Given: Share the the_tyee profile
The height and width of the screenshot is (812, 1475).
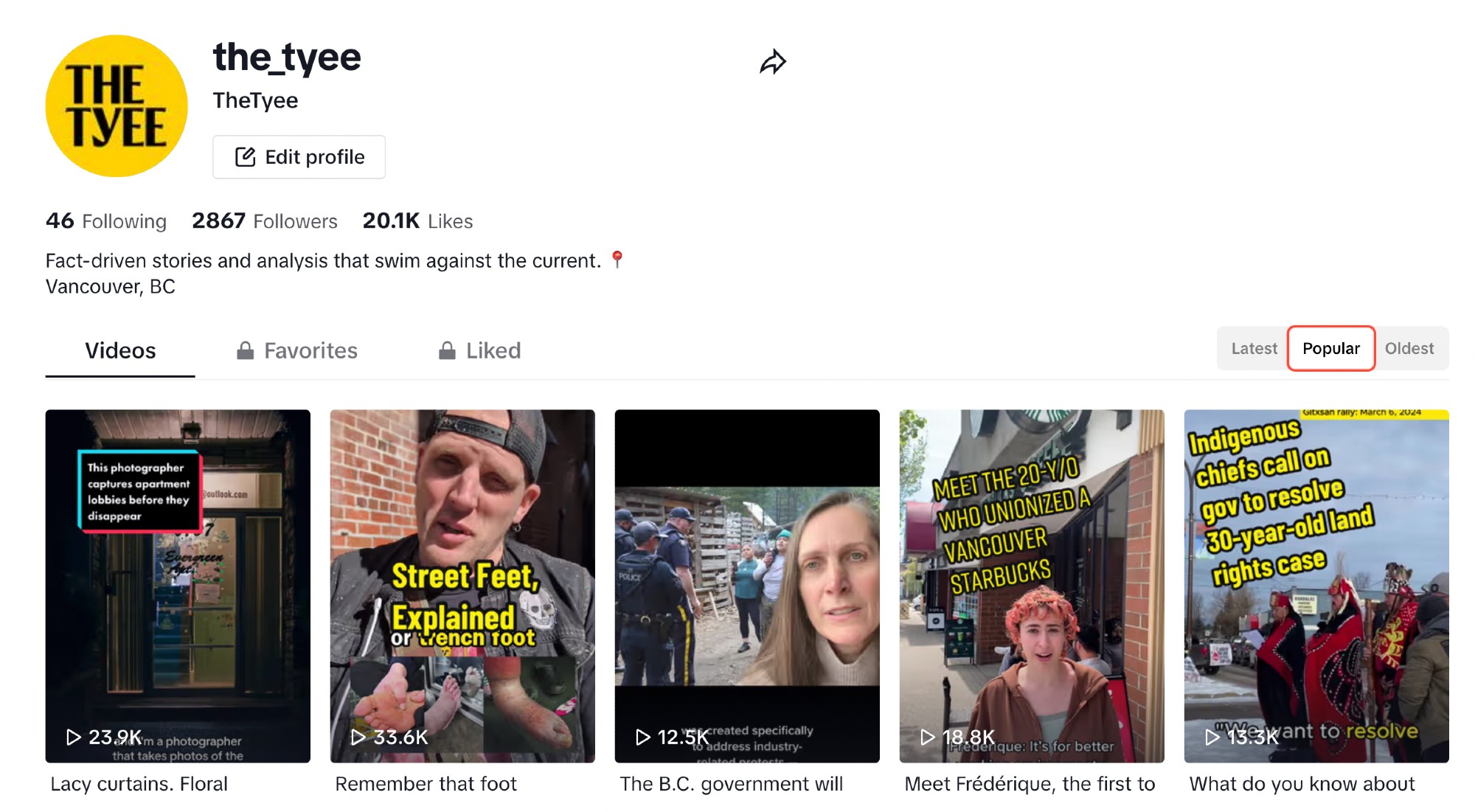Looking at the screenshot, I should pos(772,62).
